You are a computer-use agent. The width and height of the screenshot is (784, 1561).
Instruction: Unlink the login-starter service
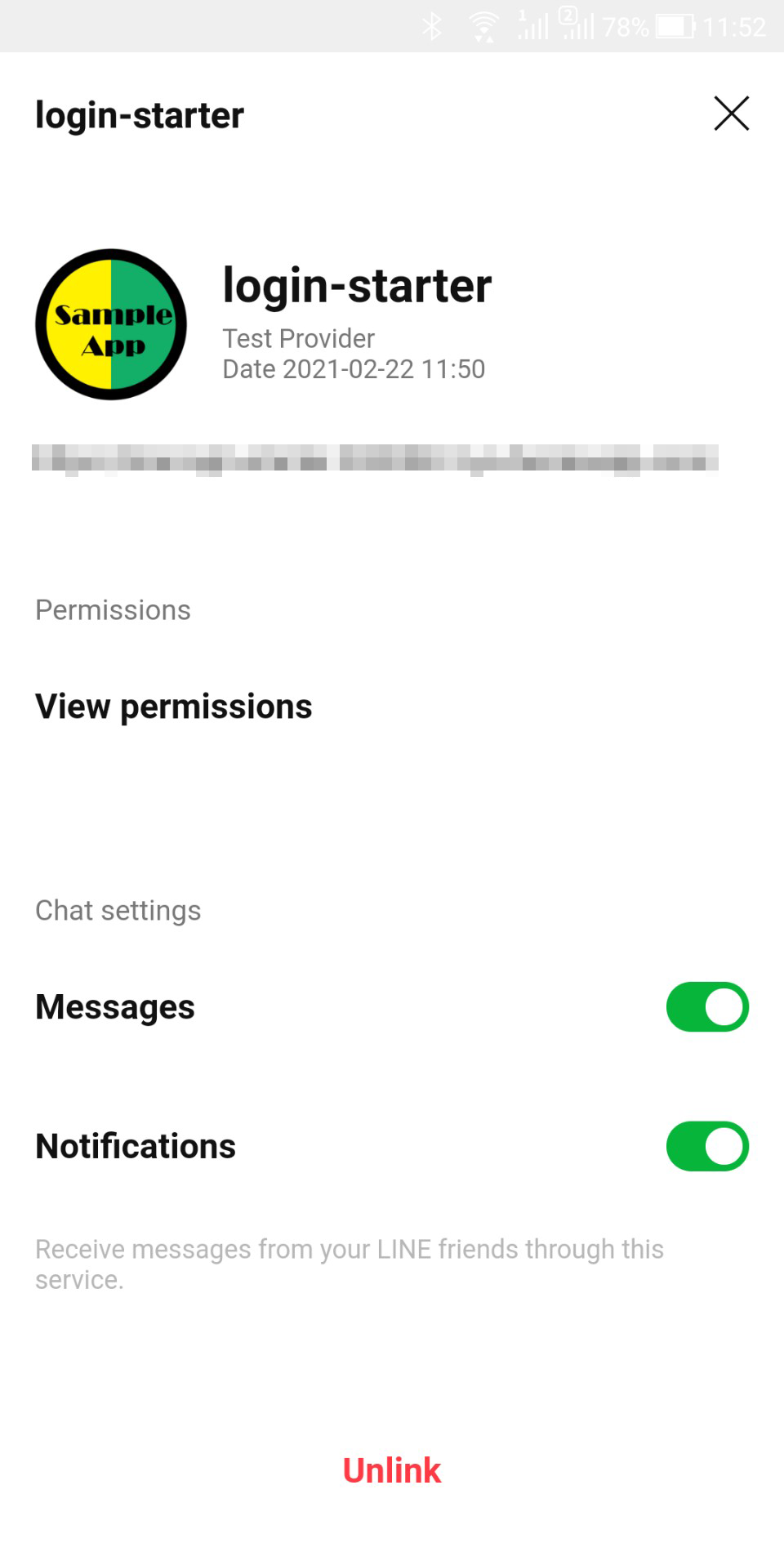click(x=392, y=1470)
